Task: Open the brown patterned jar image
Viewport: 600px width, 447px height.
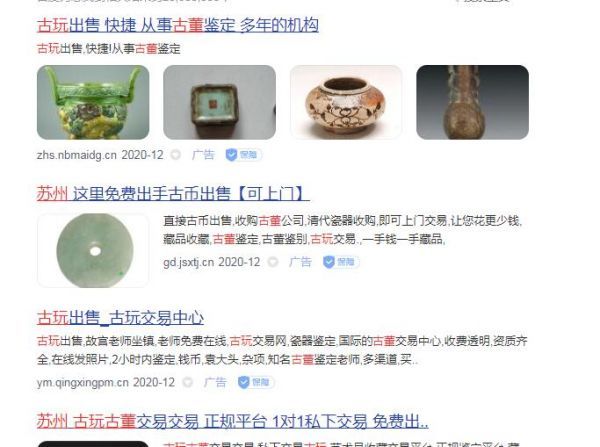Action: pyautogui.click(x=345, y=102)
